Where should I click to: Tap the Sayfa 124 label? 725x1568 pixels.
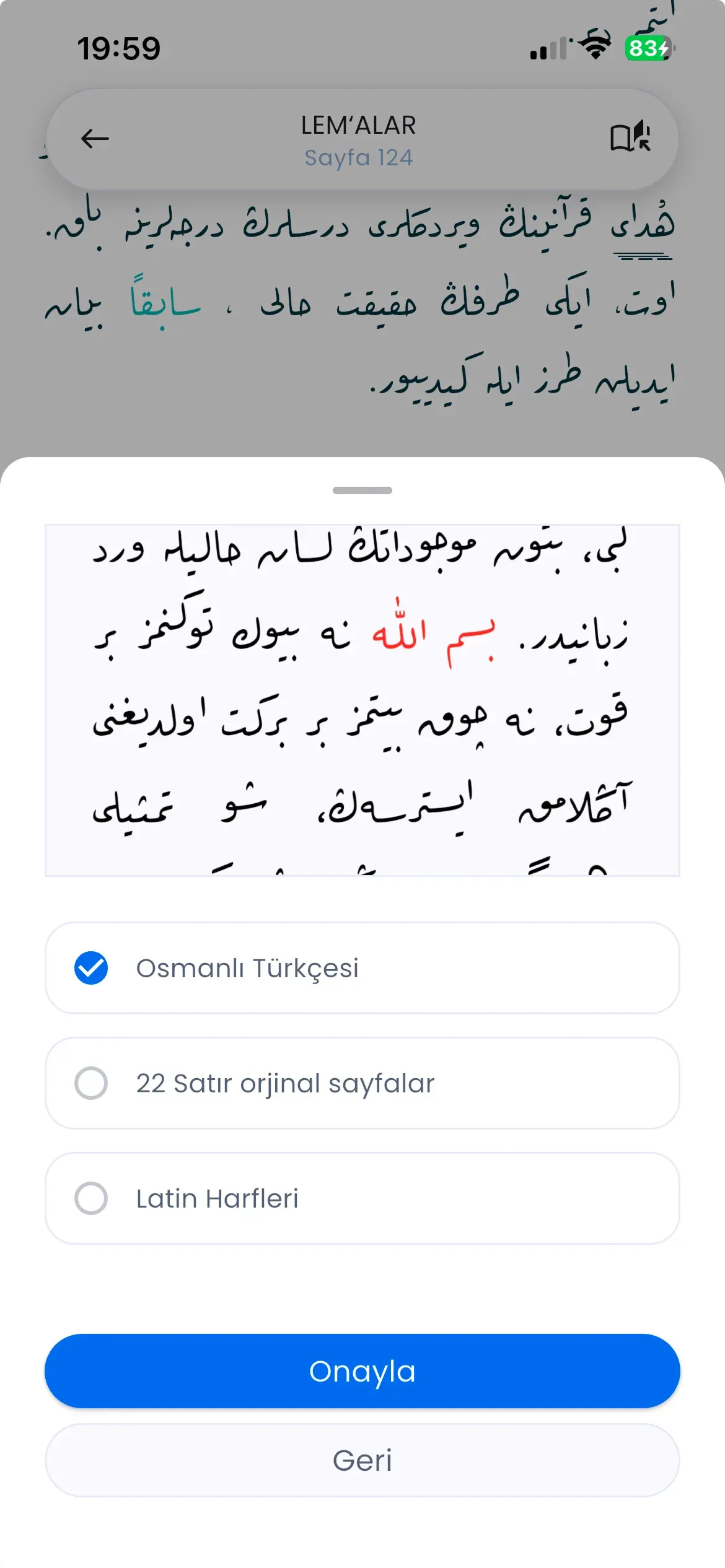(359, 158)
